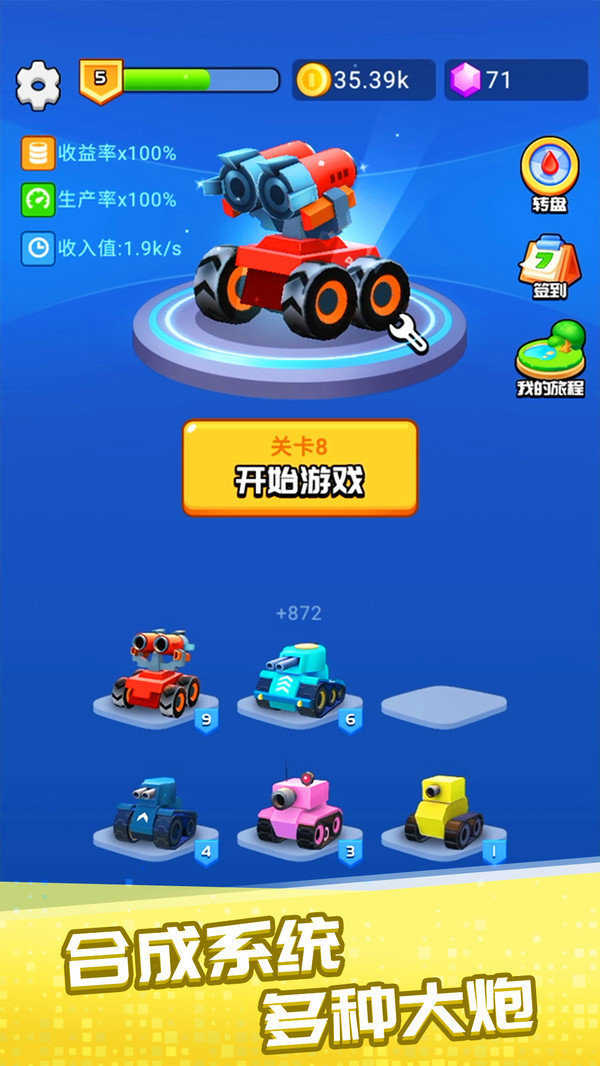Open the settings gear
600x1066 pixels.
(x=38, y=84)
